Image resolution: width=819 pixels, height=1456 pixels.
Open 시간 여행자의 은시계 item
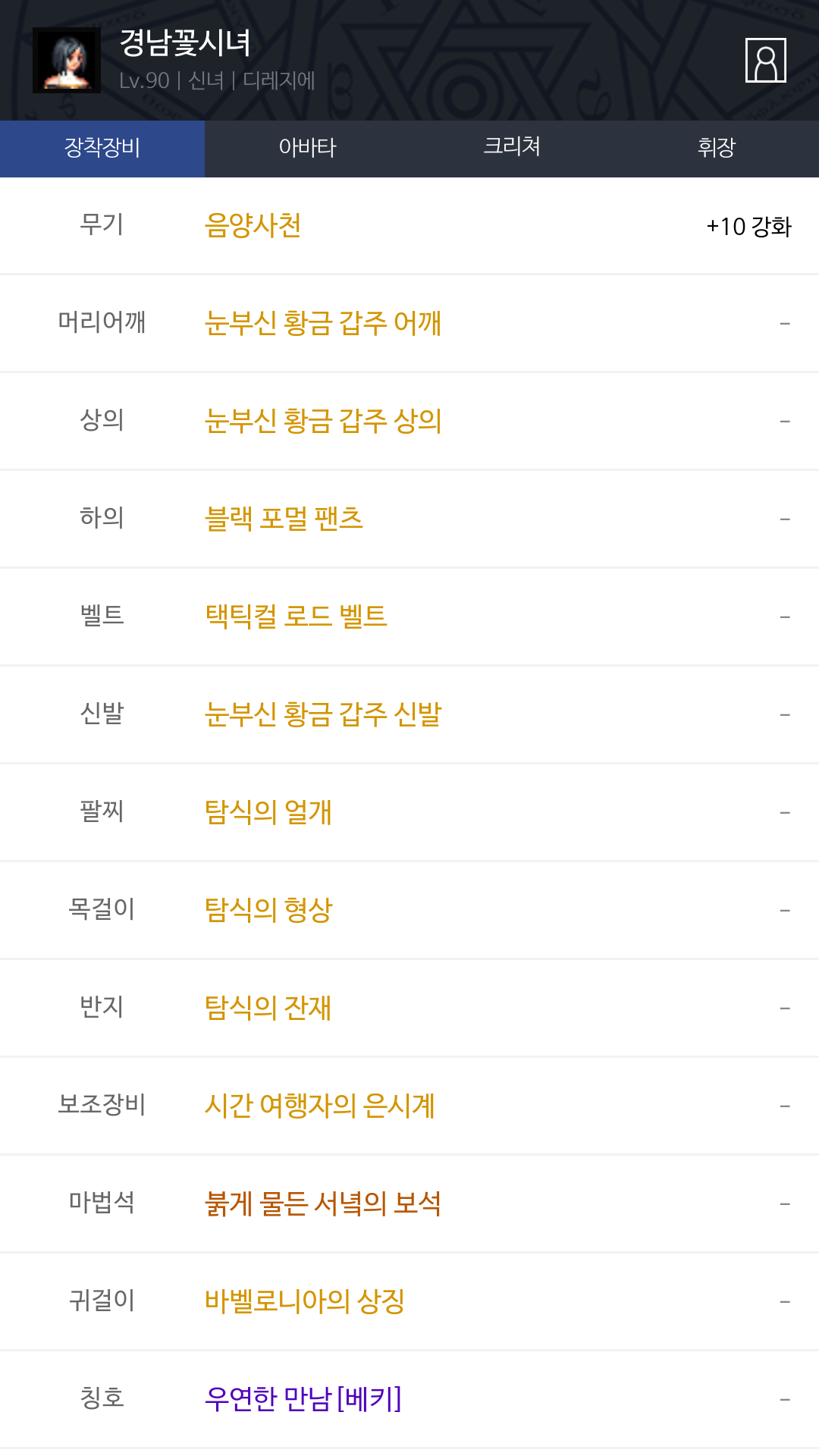(x=319, y=1106)
